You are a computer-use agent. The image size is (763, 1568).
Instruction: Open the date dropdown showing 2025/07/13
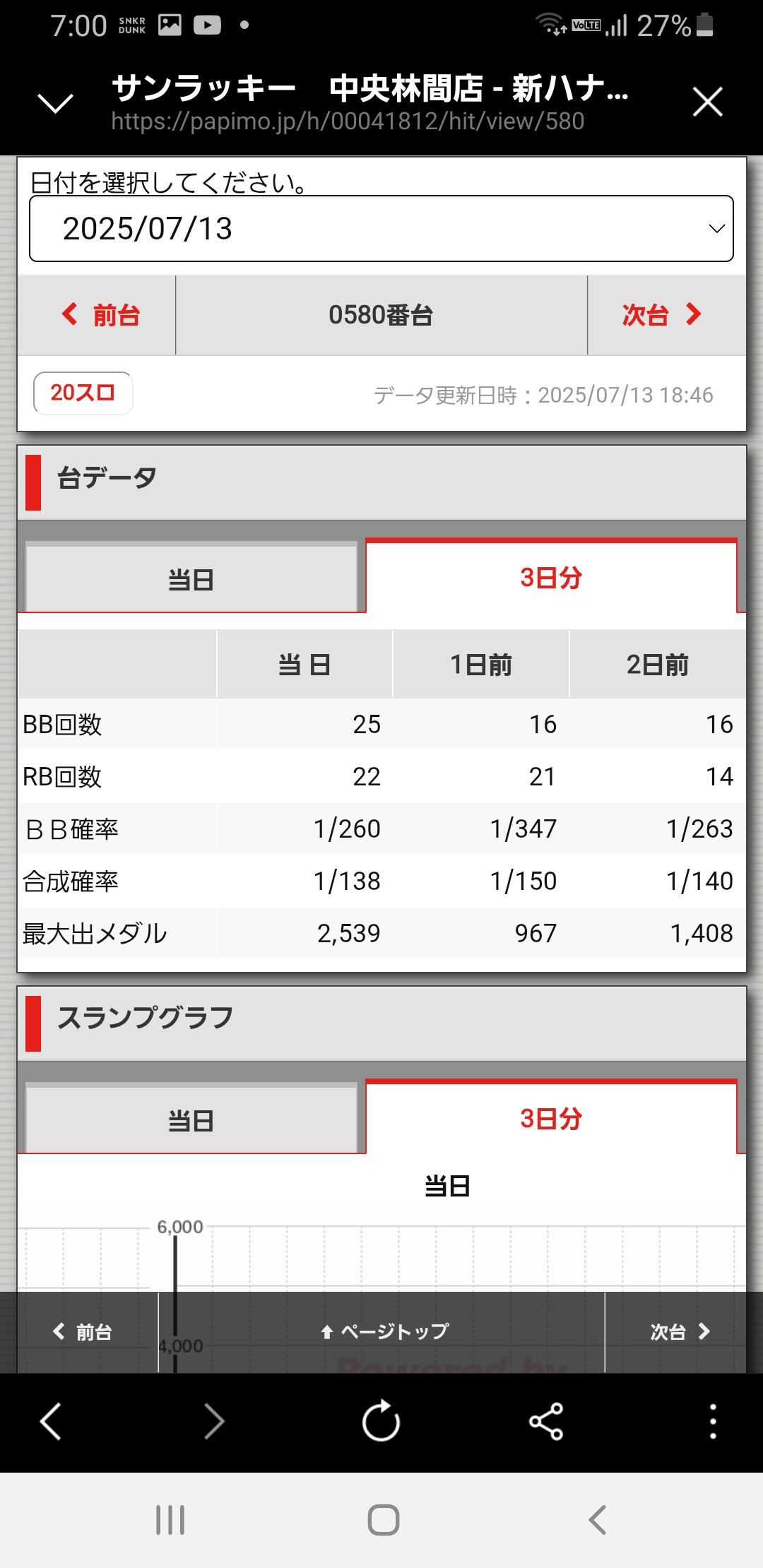(381, 229)
